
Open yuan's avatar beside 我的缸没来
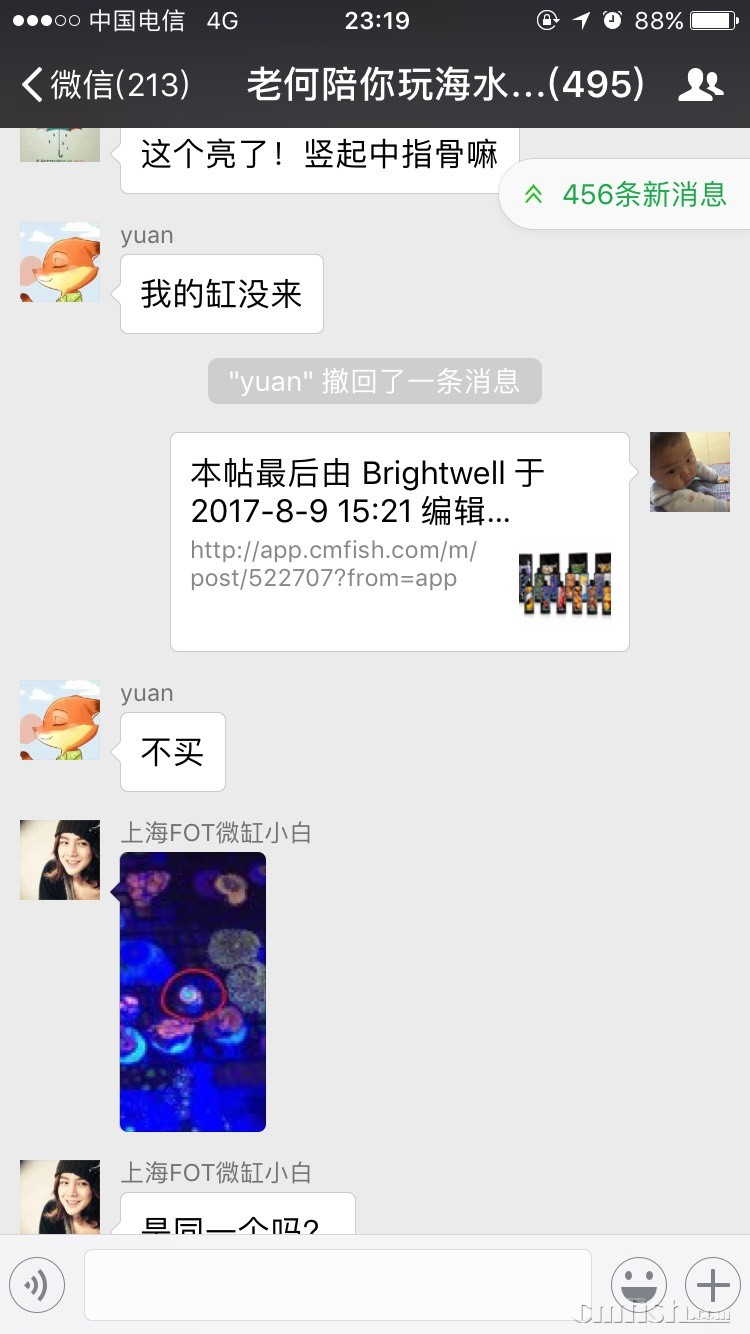coord(60,262)
